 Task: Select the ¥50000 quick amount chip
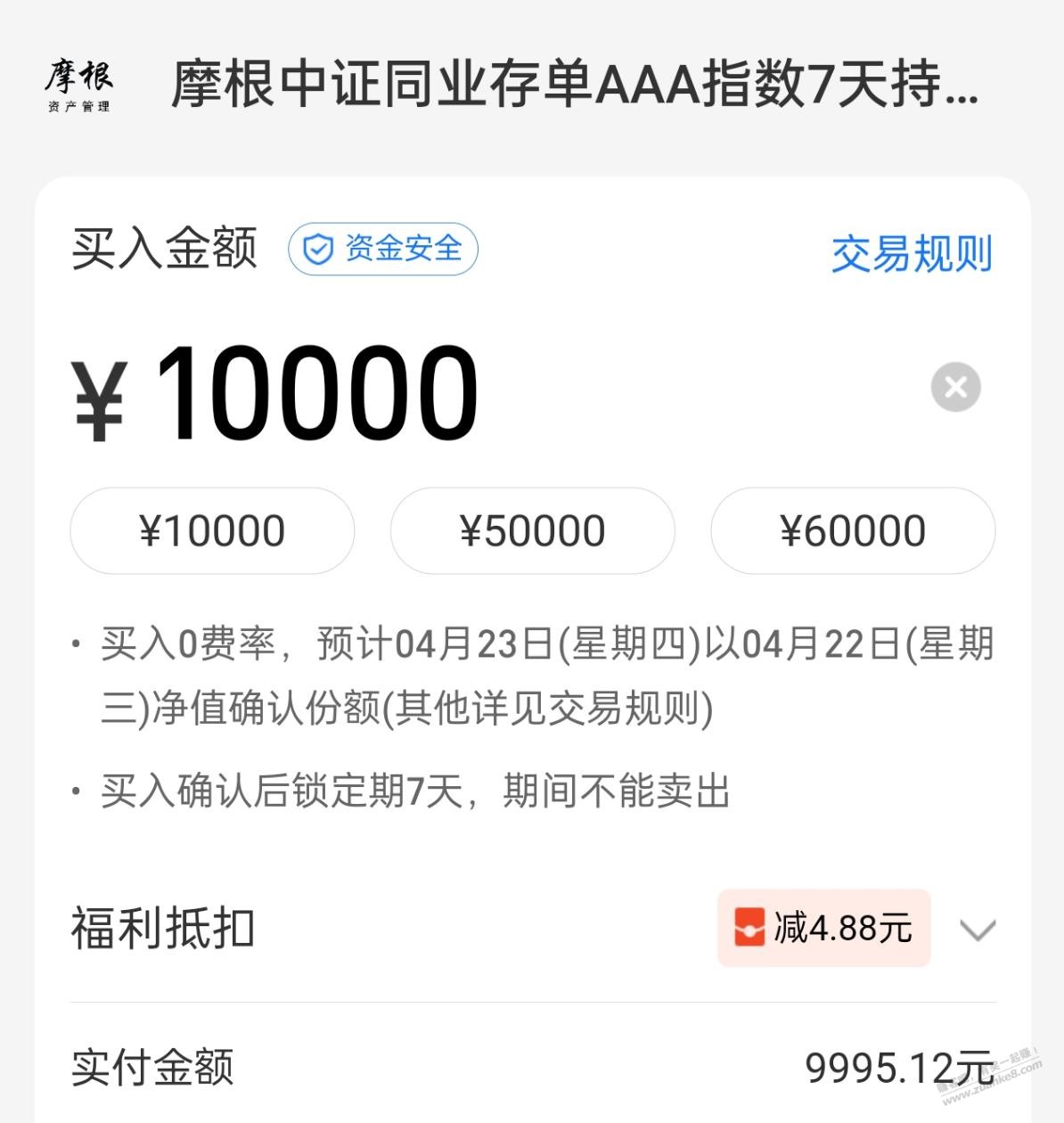tap(532, 529)
